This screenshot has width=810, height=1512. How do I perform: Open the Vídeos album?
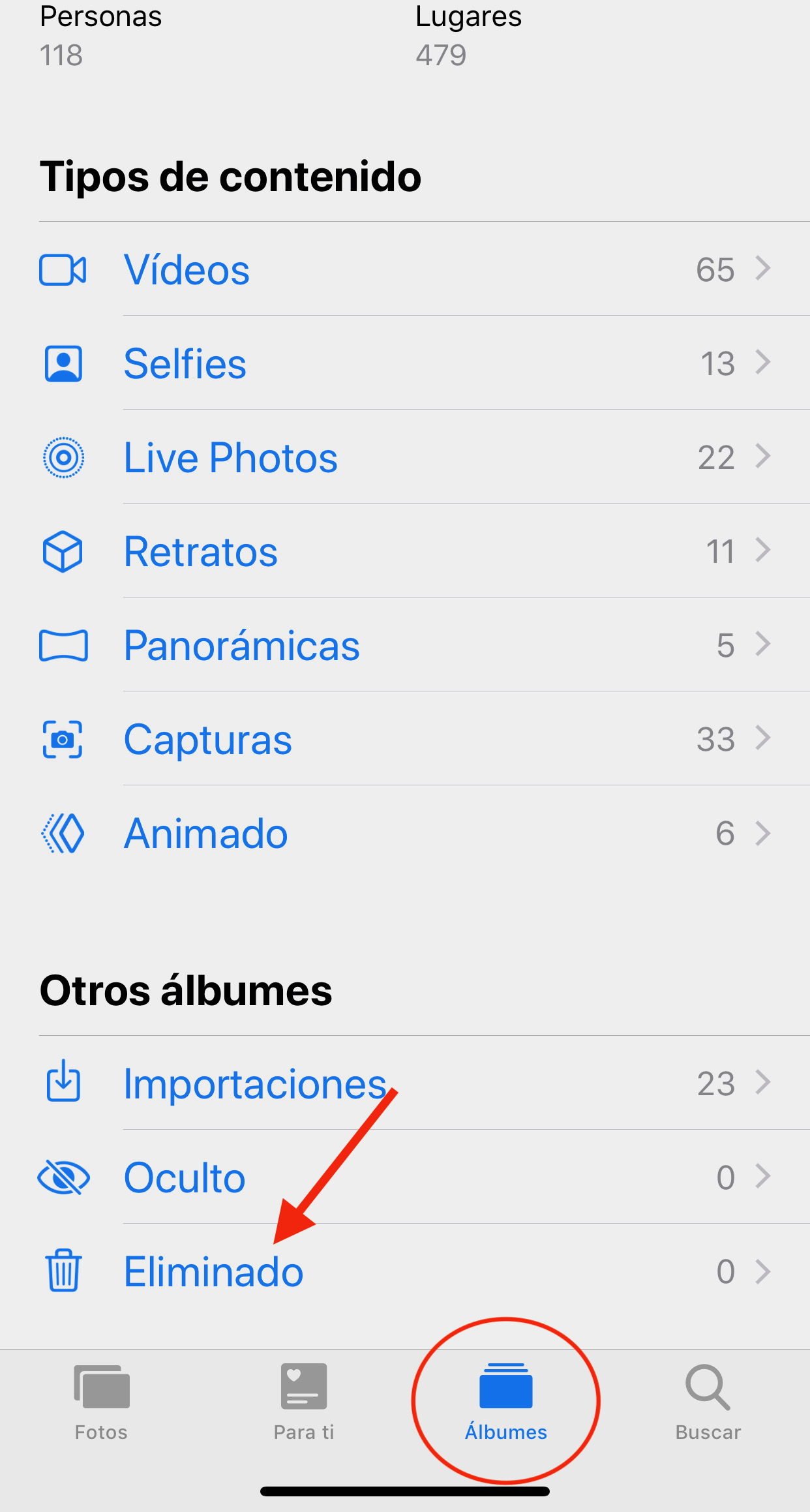405,269
